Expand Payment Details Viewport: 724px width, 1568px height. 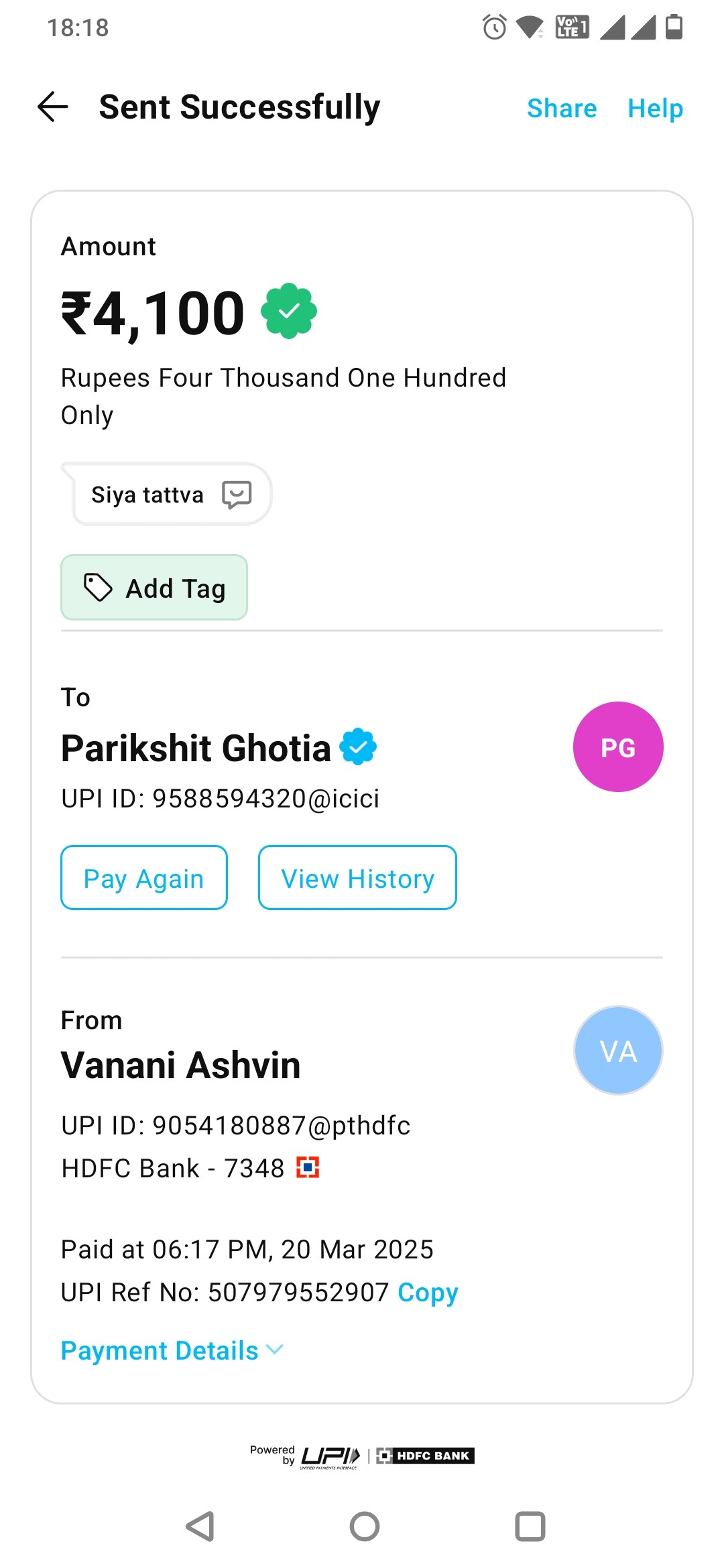[172, 1350]
